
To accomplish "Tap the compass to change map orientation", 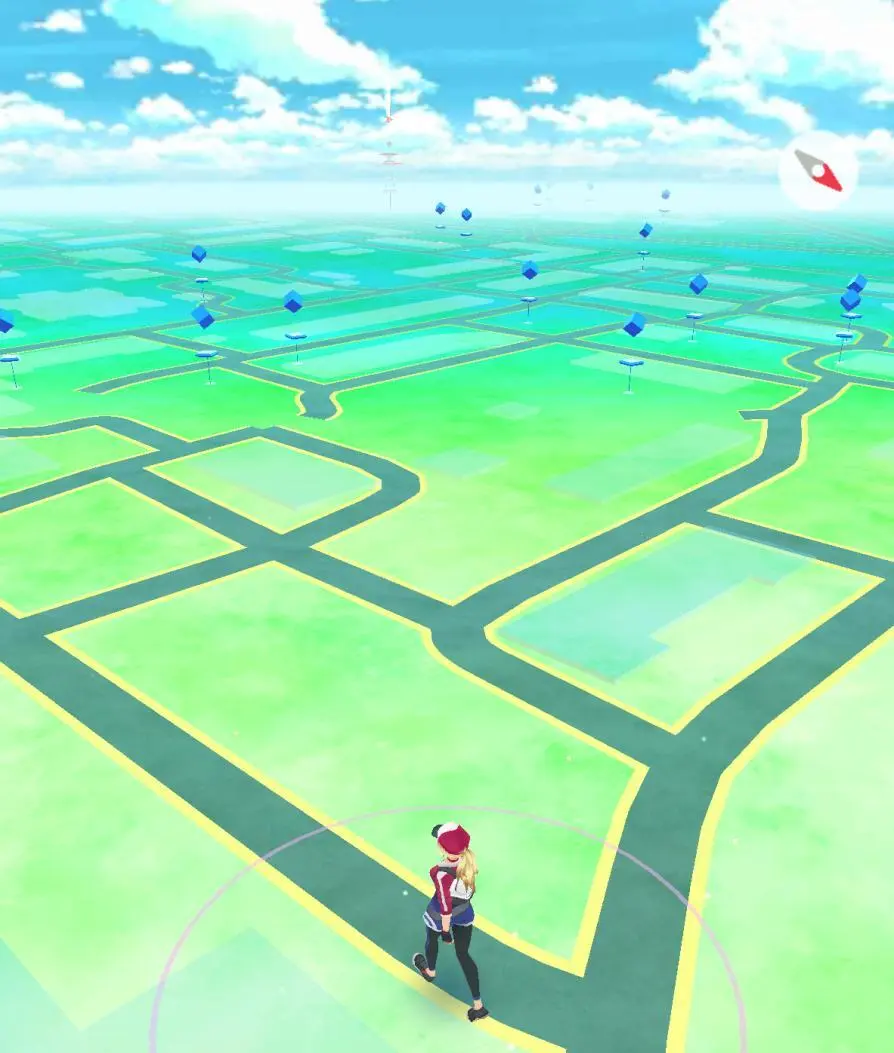I will coord(818,171).
